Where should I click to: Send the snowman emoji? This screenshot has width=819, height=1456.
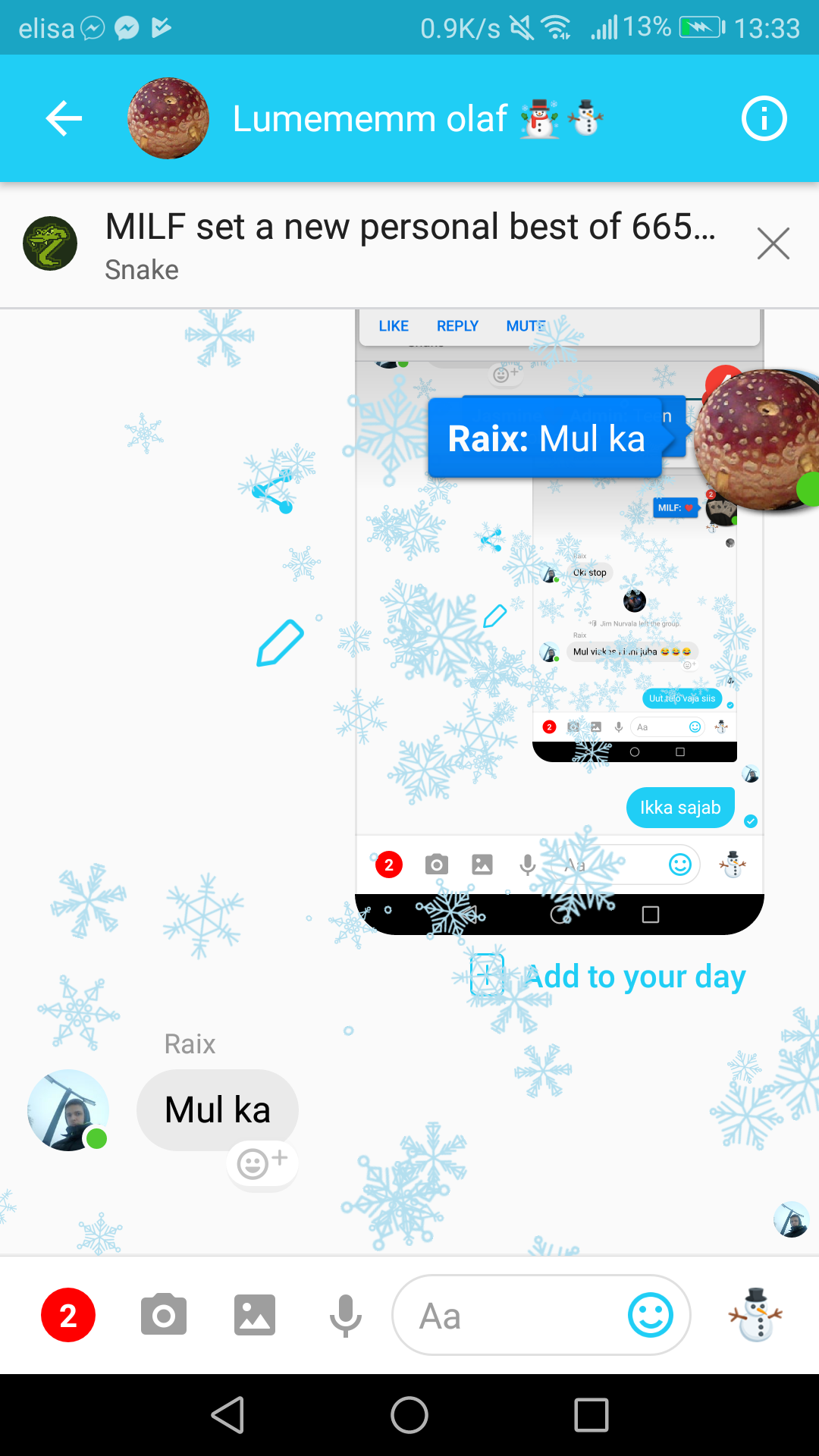[x=755, y=1315]
